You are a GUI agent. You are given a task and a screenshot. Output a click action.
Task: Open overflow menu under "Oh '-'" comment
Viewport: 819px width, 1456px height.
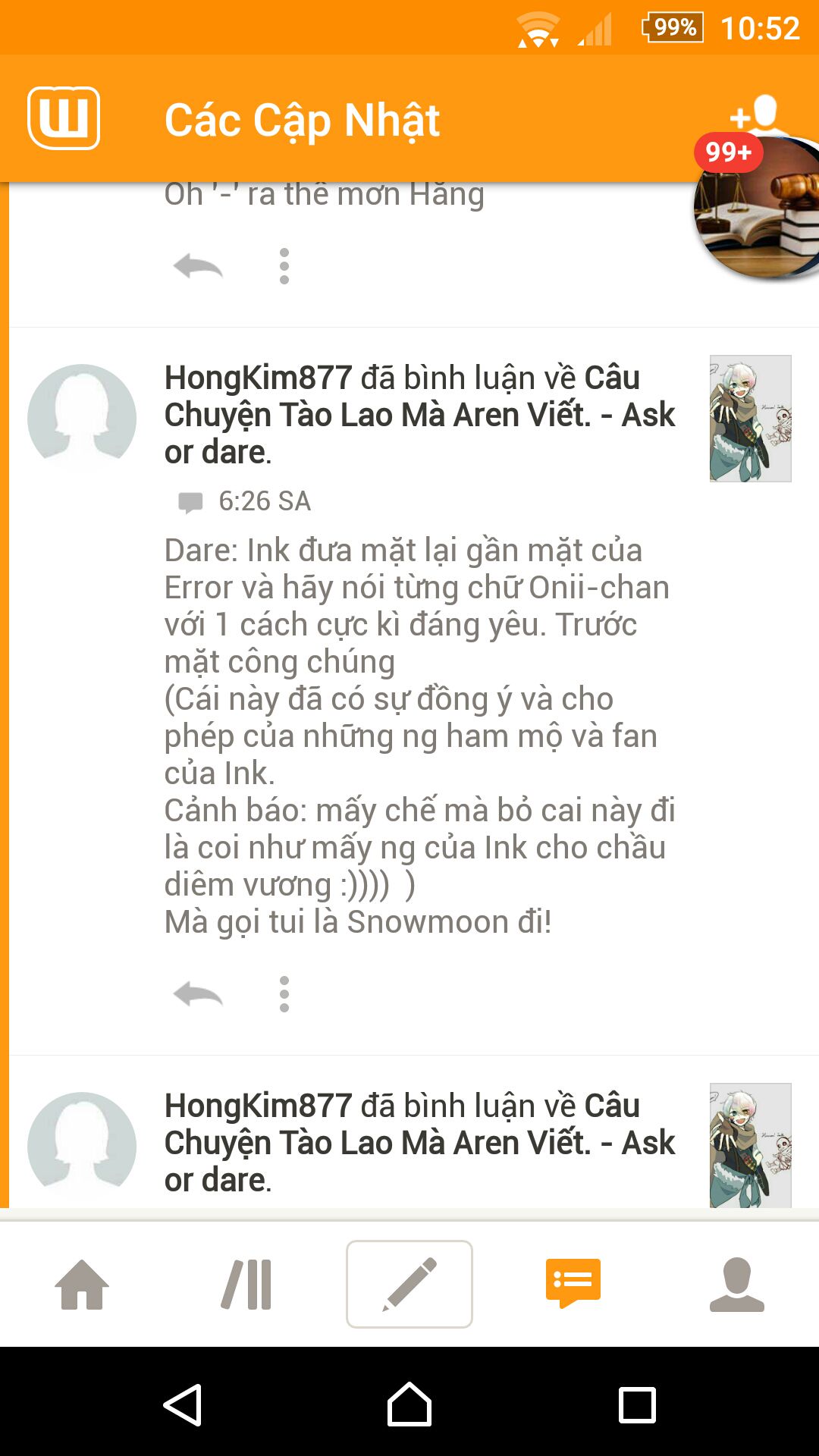pyautogui.click(x=284, y=266)
